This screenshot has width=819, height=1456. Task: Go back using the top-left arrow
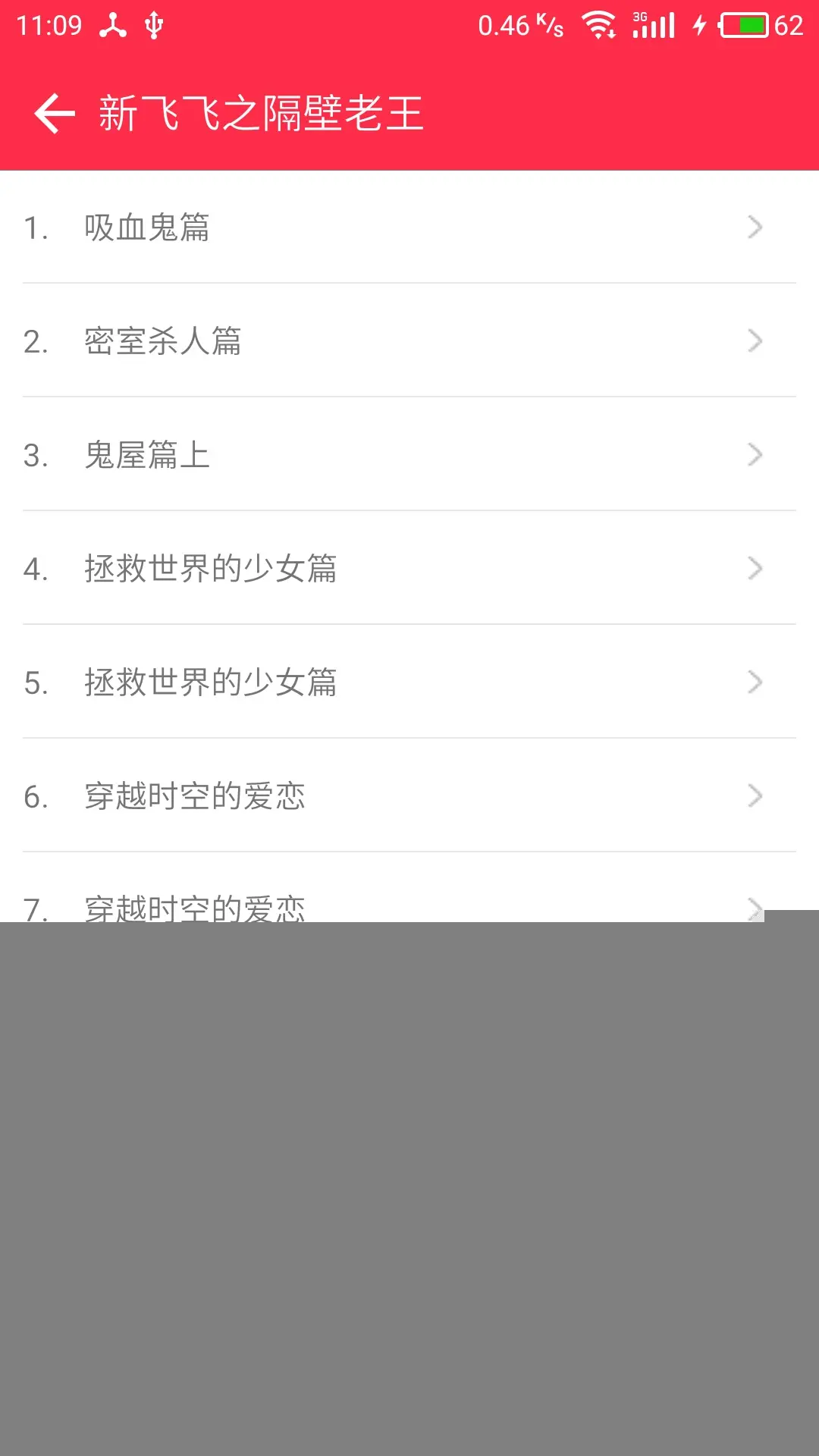click(55, 114)
